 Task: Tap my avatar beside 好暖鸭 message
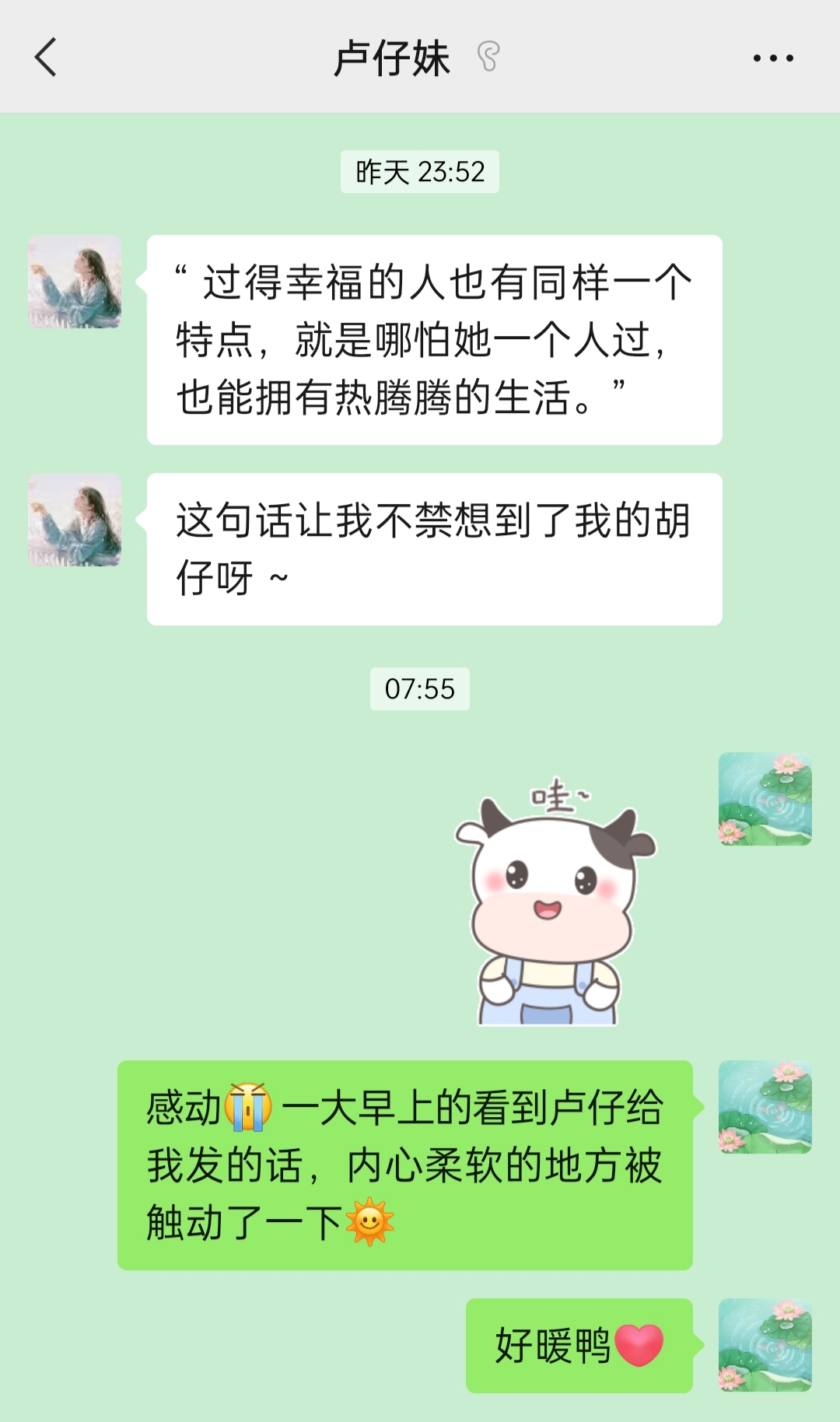(x=765, y=1345)
